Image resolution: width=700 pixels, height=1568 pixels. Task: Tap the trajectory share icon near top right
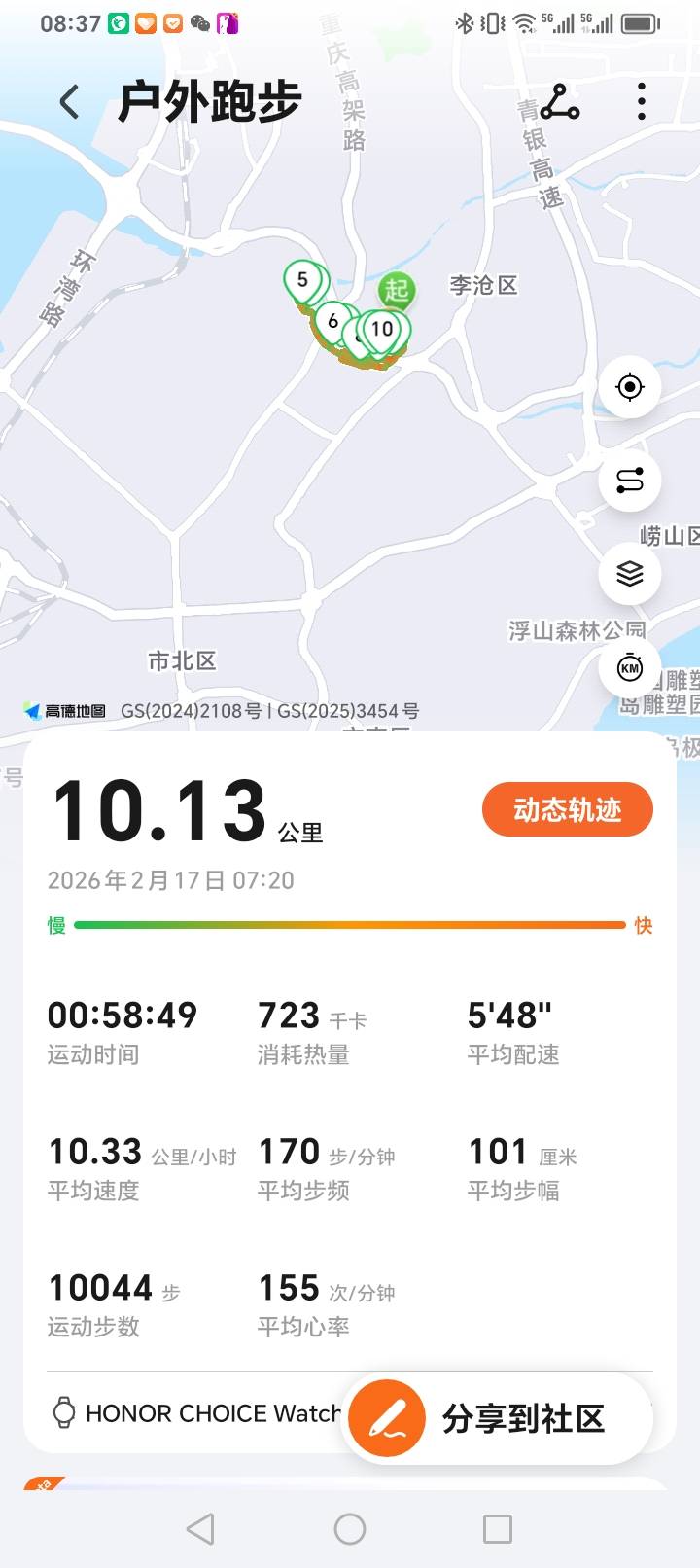tap(559, 100)
